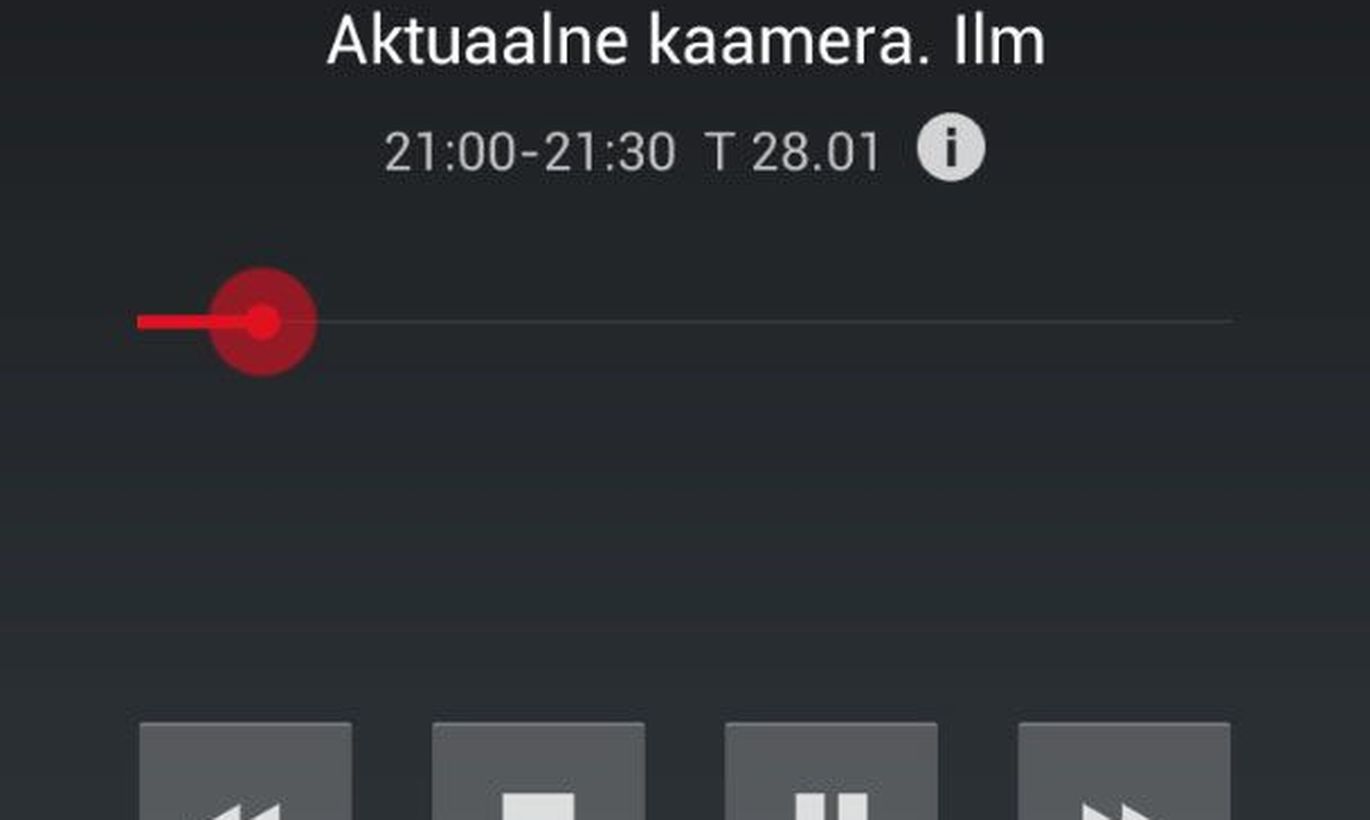This screenshot has height=820, width=1370.
Task: Fast-forward the programme
Action: pyautogui.click(x=1124, y=775)
